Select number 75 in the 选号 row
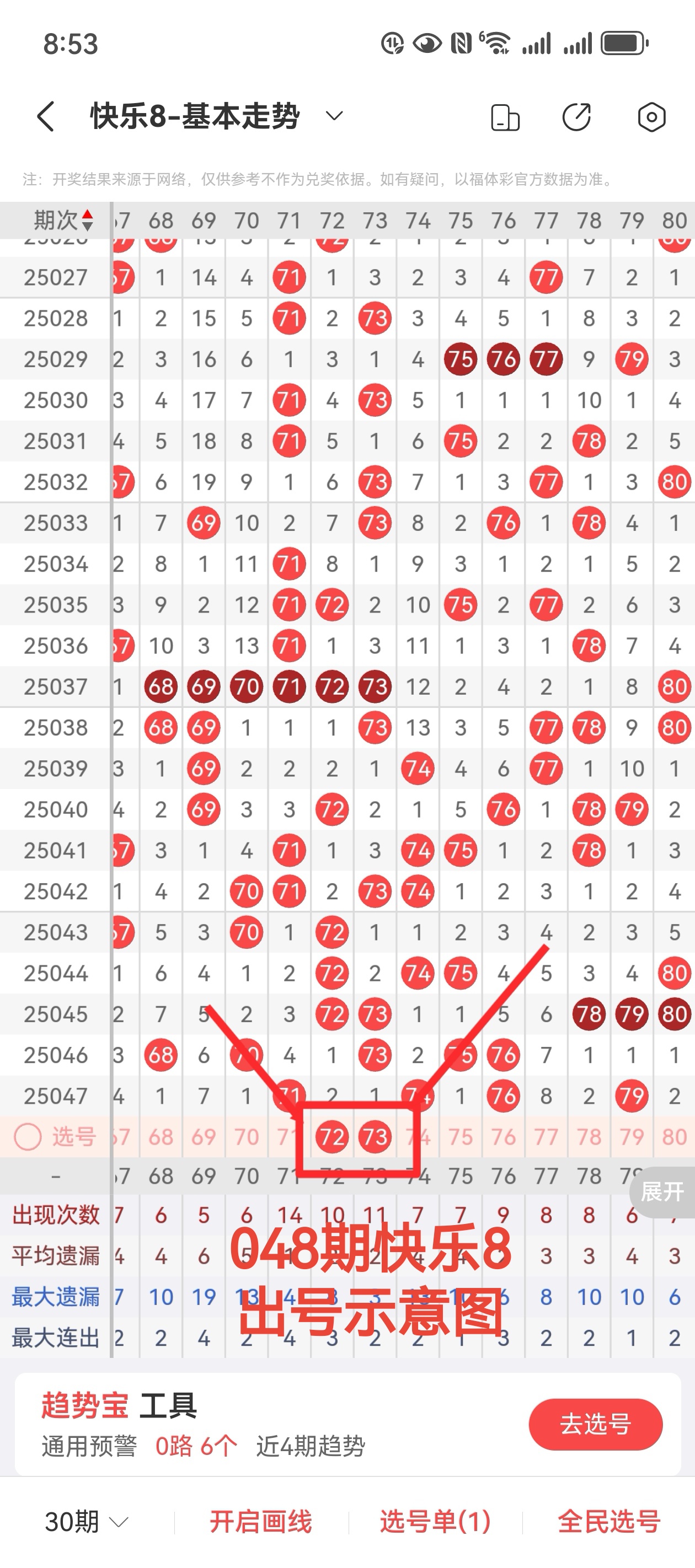Viewport: 695px width, 1568px height. pos(461,1136)
